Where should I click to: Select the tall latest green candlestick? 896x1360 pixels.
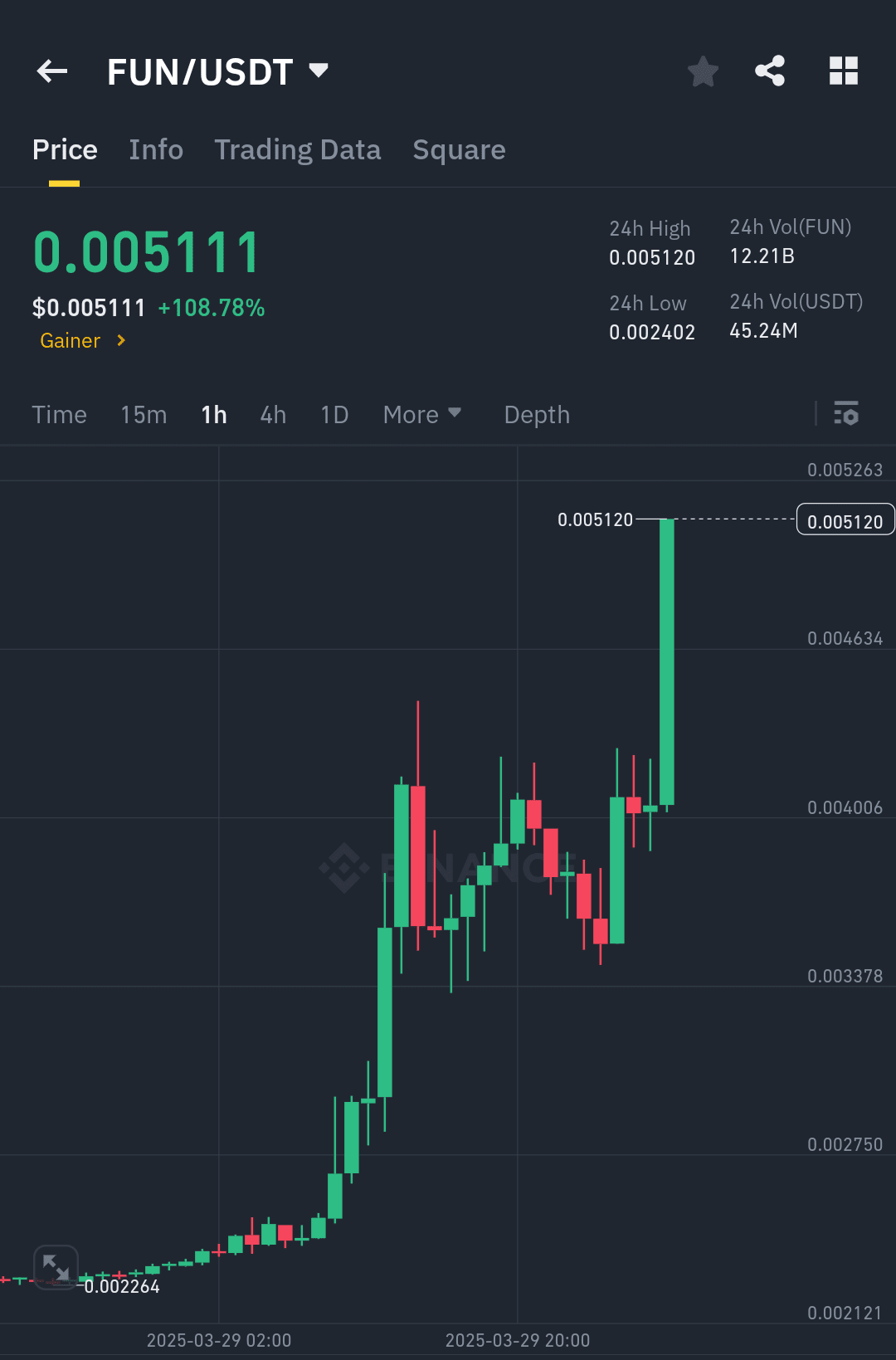pos(665,664)
